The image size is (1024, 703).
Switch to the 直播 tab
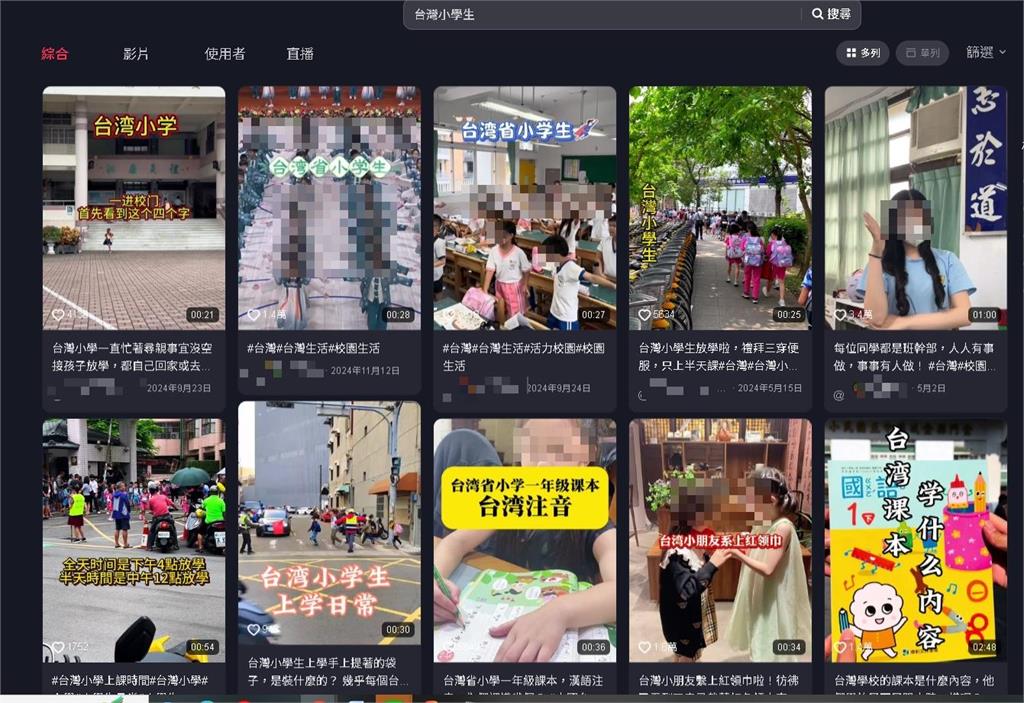click(x=300, y=54)
